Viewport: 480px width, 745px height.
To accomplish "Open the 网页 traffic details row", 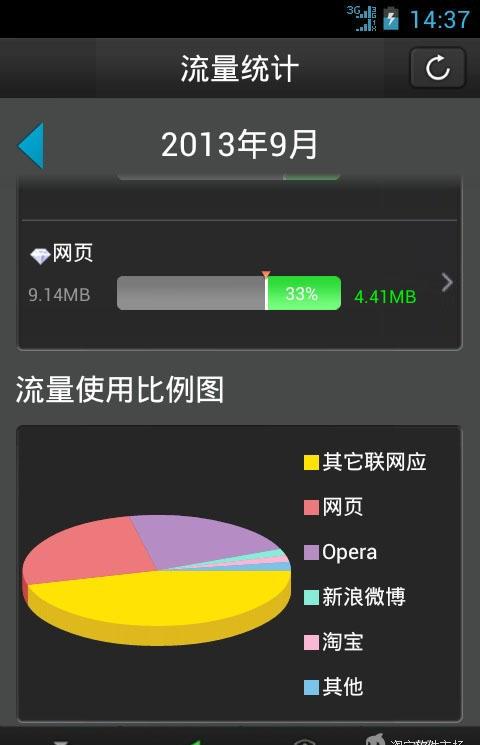I will [240, 284].
